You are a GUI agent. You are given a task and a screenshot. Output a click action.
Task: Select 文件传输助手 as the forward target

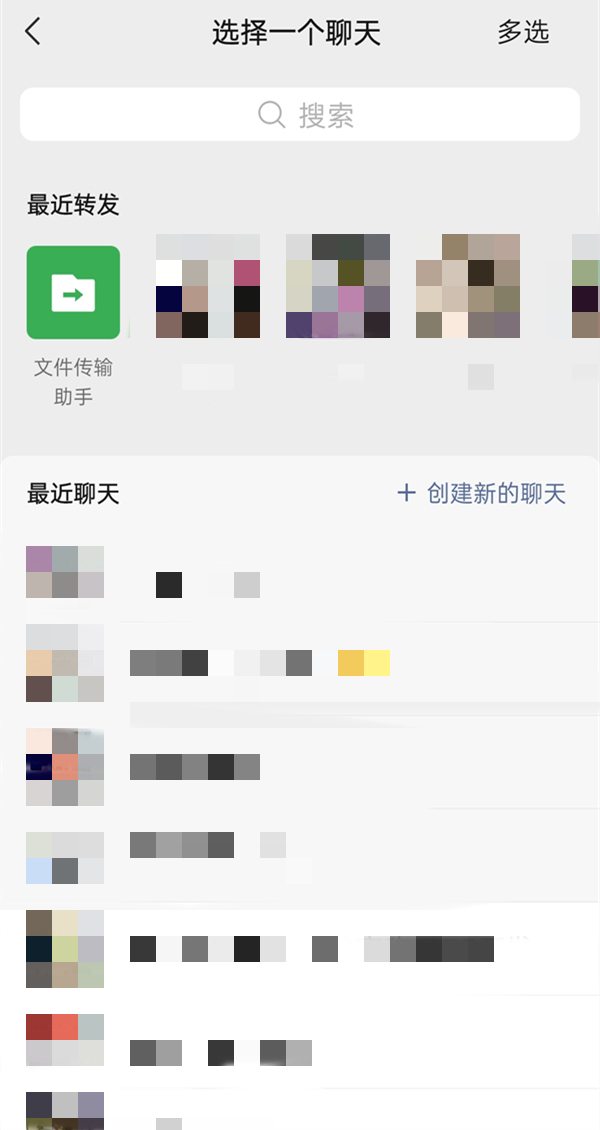tap(73, 293)
